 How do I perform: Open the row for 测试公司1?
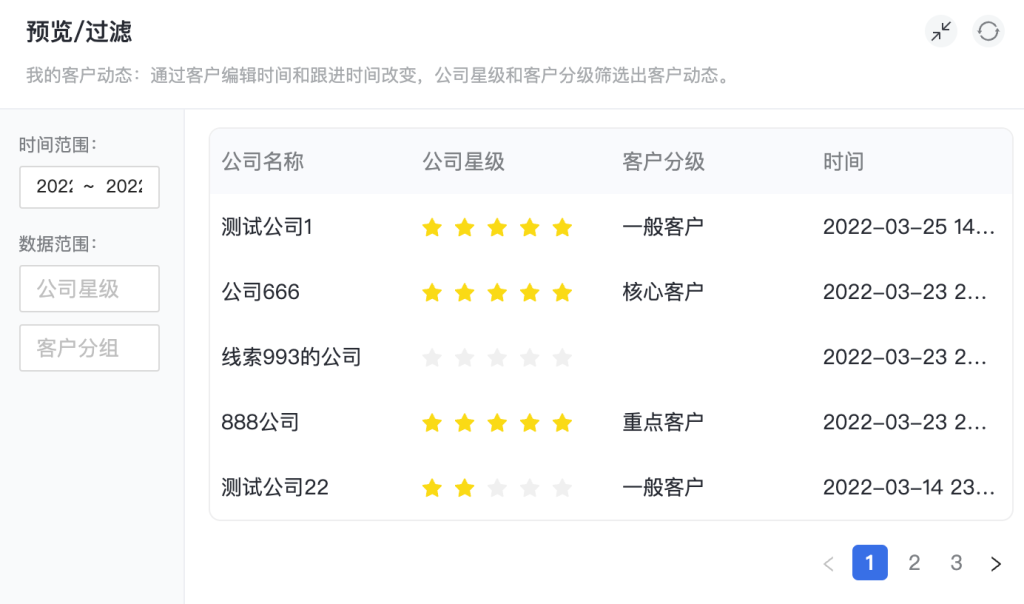pos(267,227)
